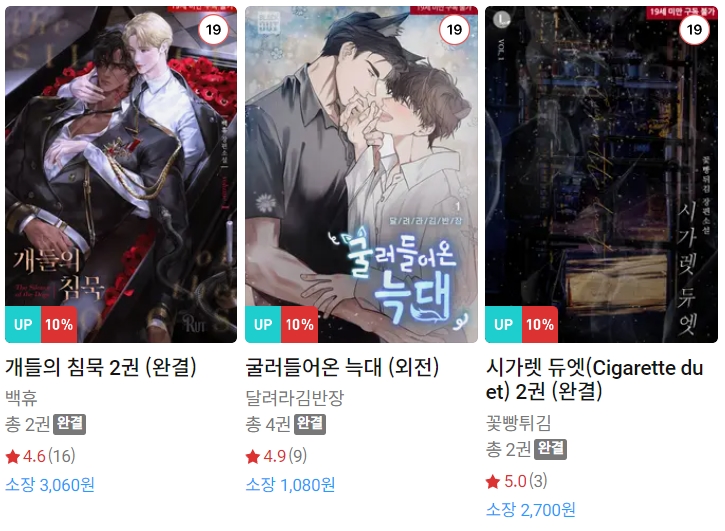Open title link 굴러들어온 늑대 (외전)
725x531 pixels.
(x=342, y=367)
